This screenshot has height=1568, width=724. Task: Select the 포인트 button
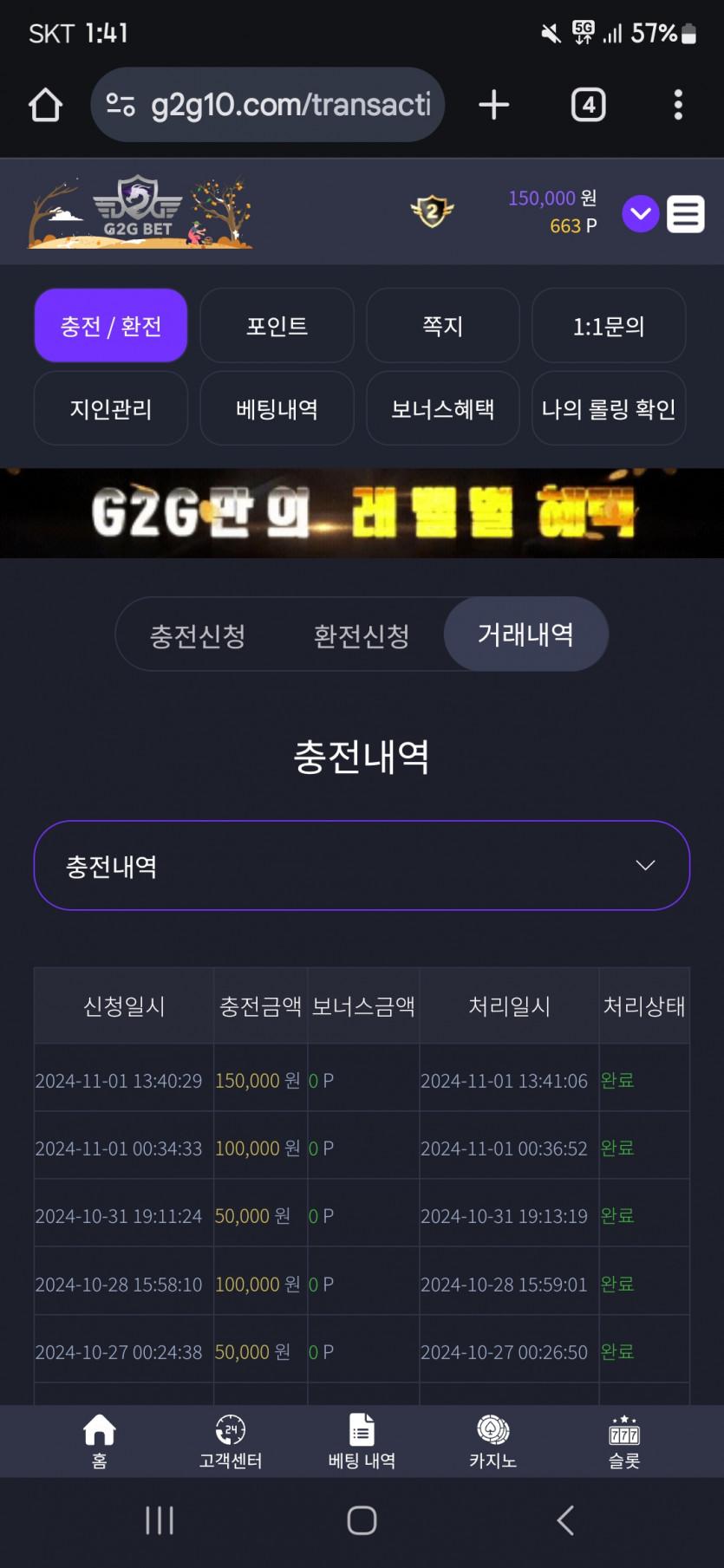pos(277,326)
